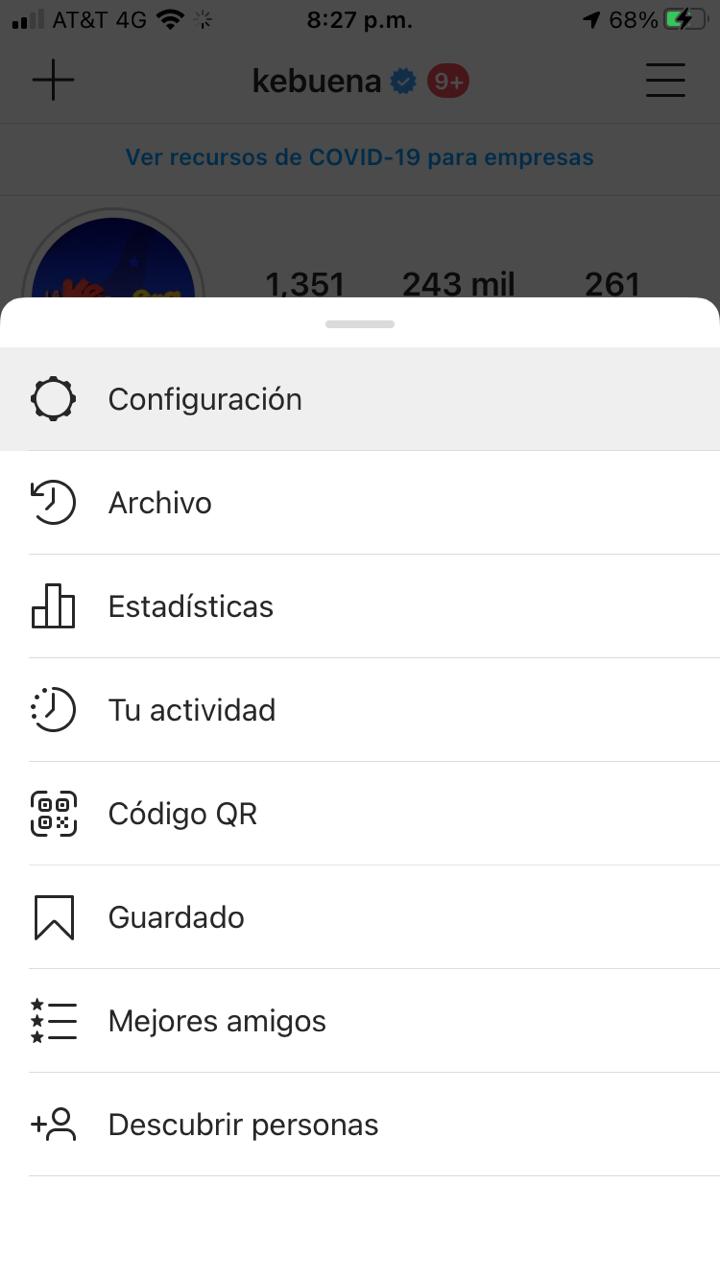720x1280 pixels.
Task: Open the Archivo option
Action: click(160, 503)
